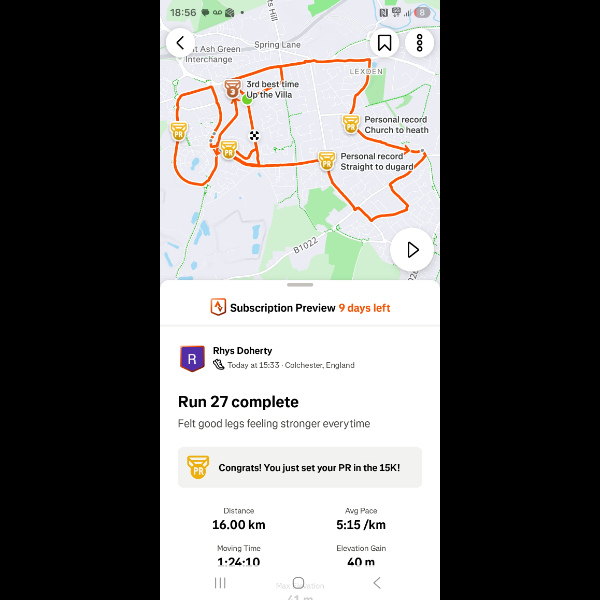Bookmark this activity route

click(383, 43)
